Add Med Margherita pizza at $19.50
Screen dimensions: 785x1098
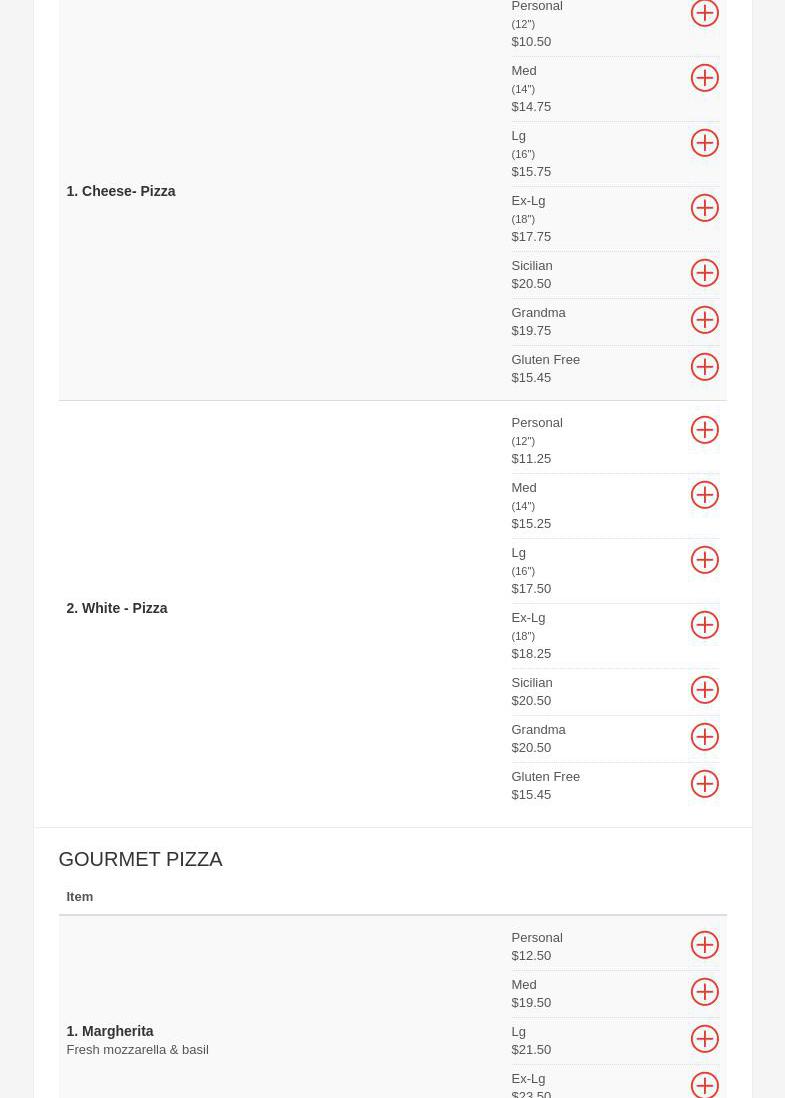click(704, 992)
